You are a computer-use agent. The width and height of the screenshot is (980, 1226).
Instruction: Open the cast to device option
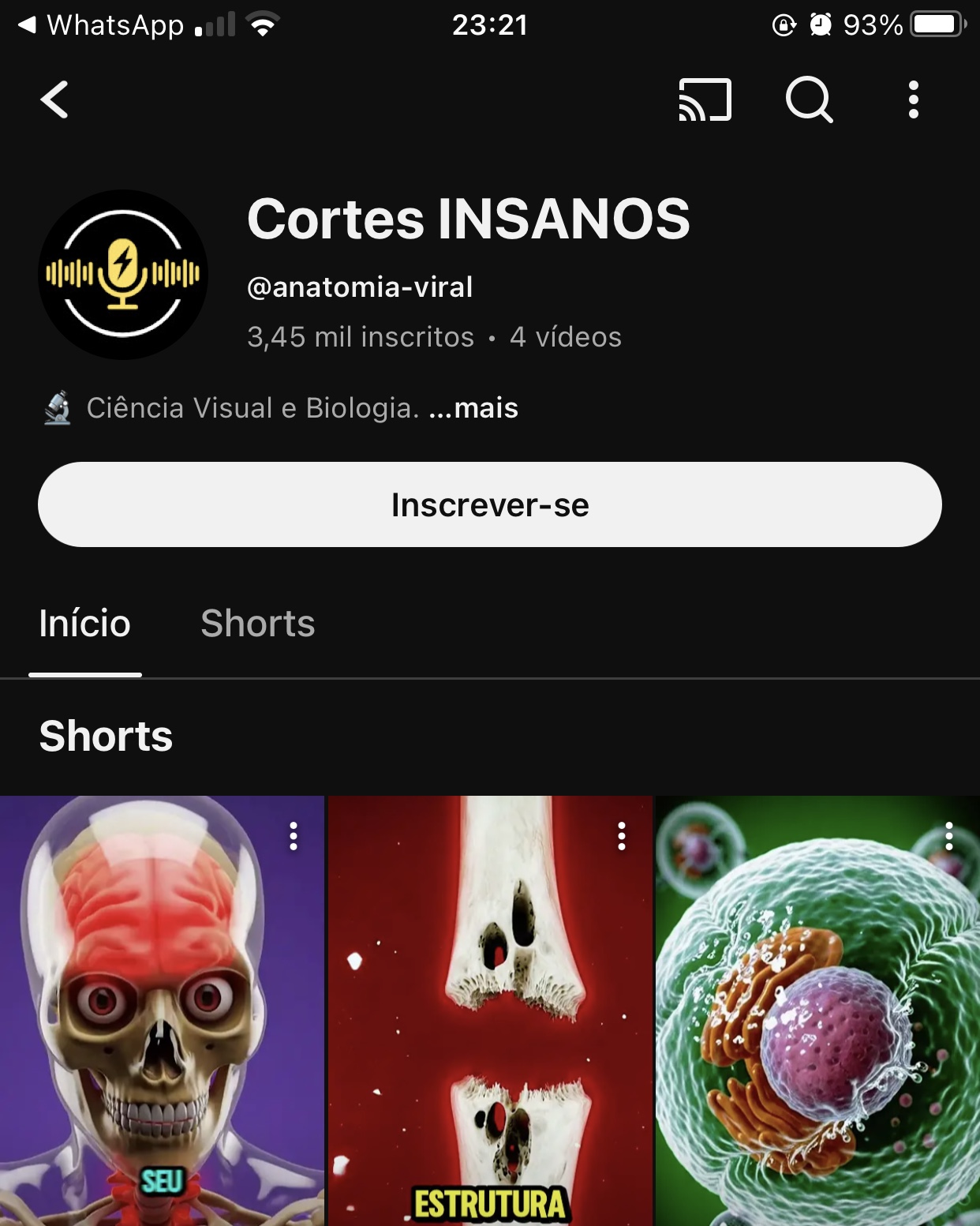tap(705, 100)
